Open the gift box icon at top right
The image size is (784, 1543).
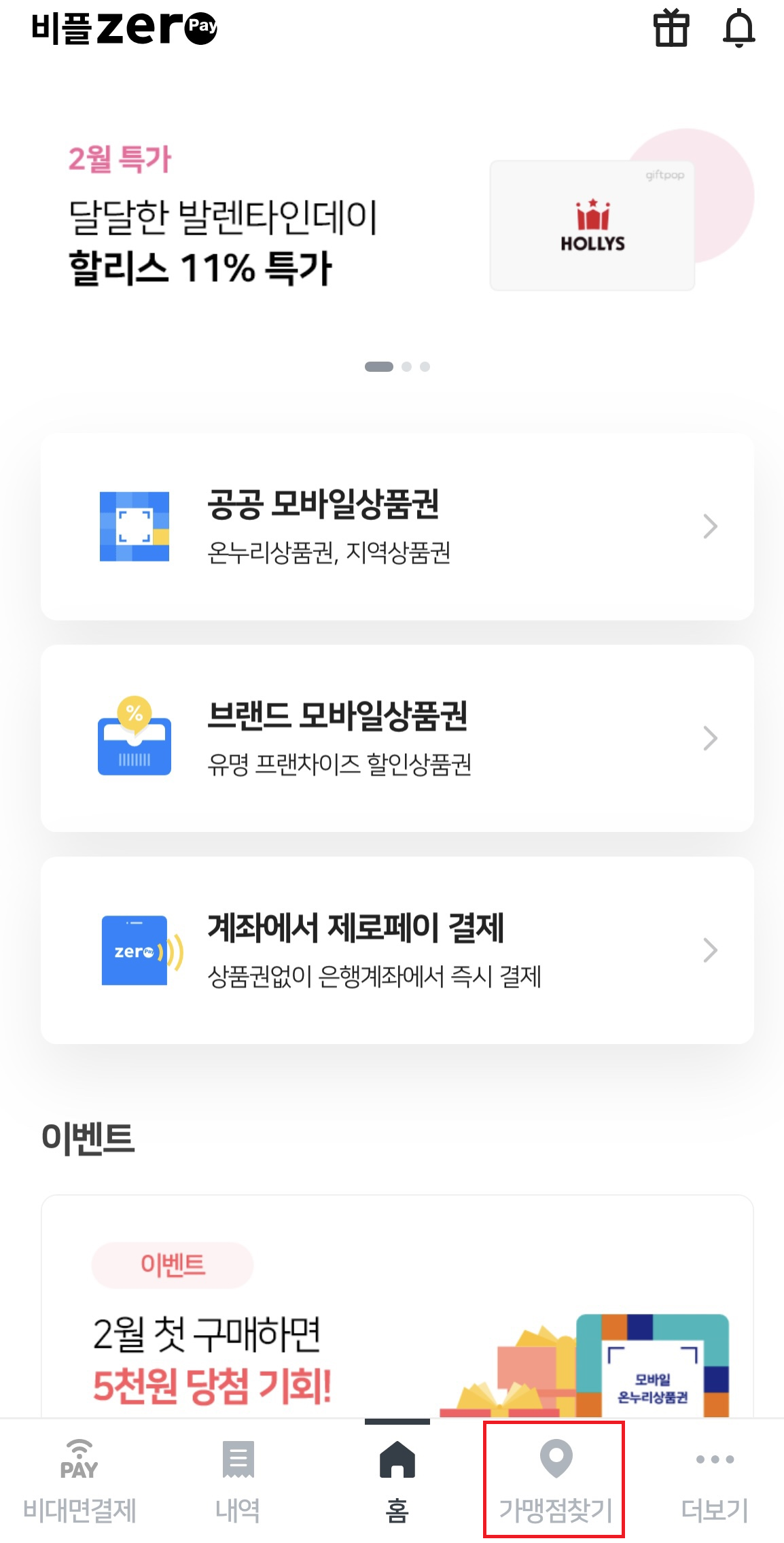click(671, 29)
